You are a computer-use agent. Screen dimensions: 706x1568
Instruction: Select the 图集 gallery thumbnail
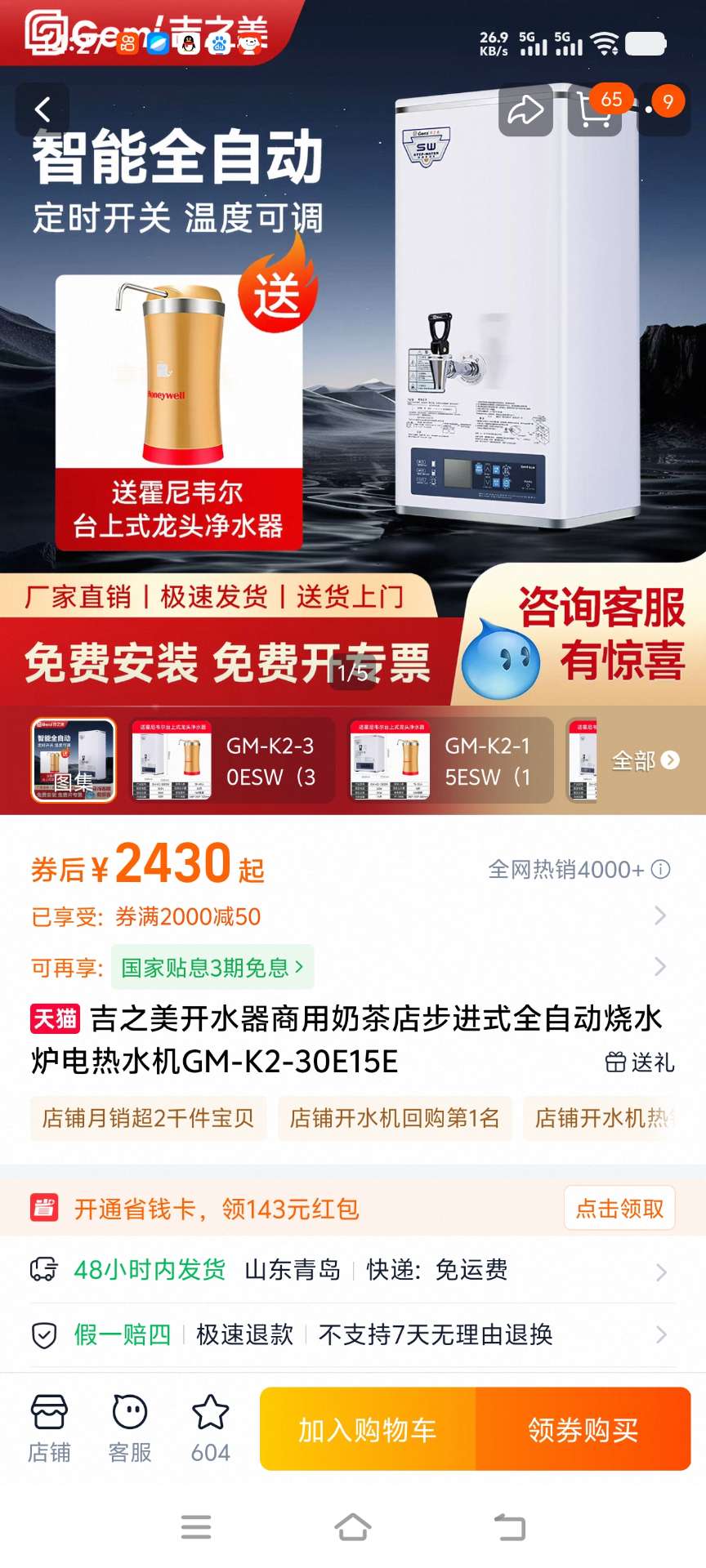click(x=74, y=760)
